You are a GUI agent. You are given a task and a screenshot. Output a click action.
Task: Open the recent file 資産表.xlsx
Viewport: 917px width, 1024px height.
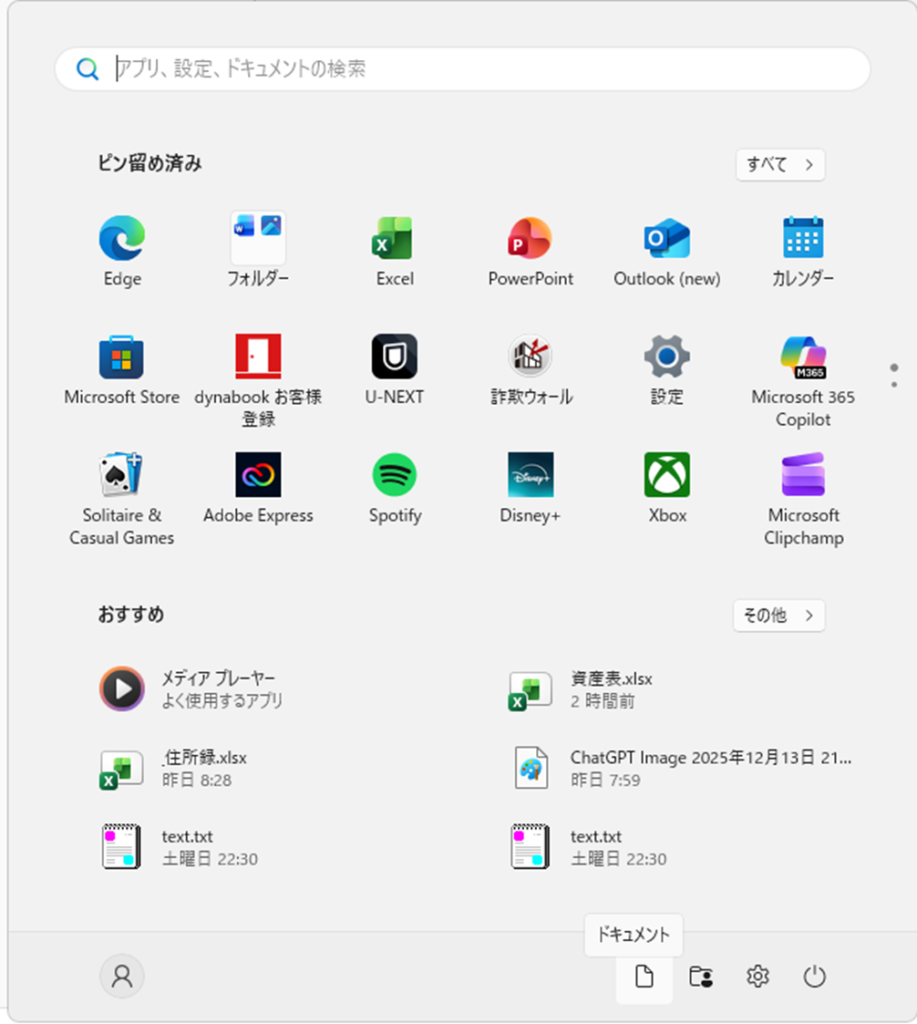coord(610,689)
